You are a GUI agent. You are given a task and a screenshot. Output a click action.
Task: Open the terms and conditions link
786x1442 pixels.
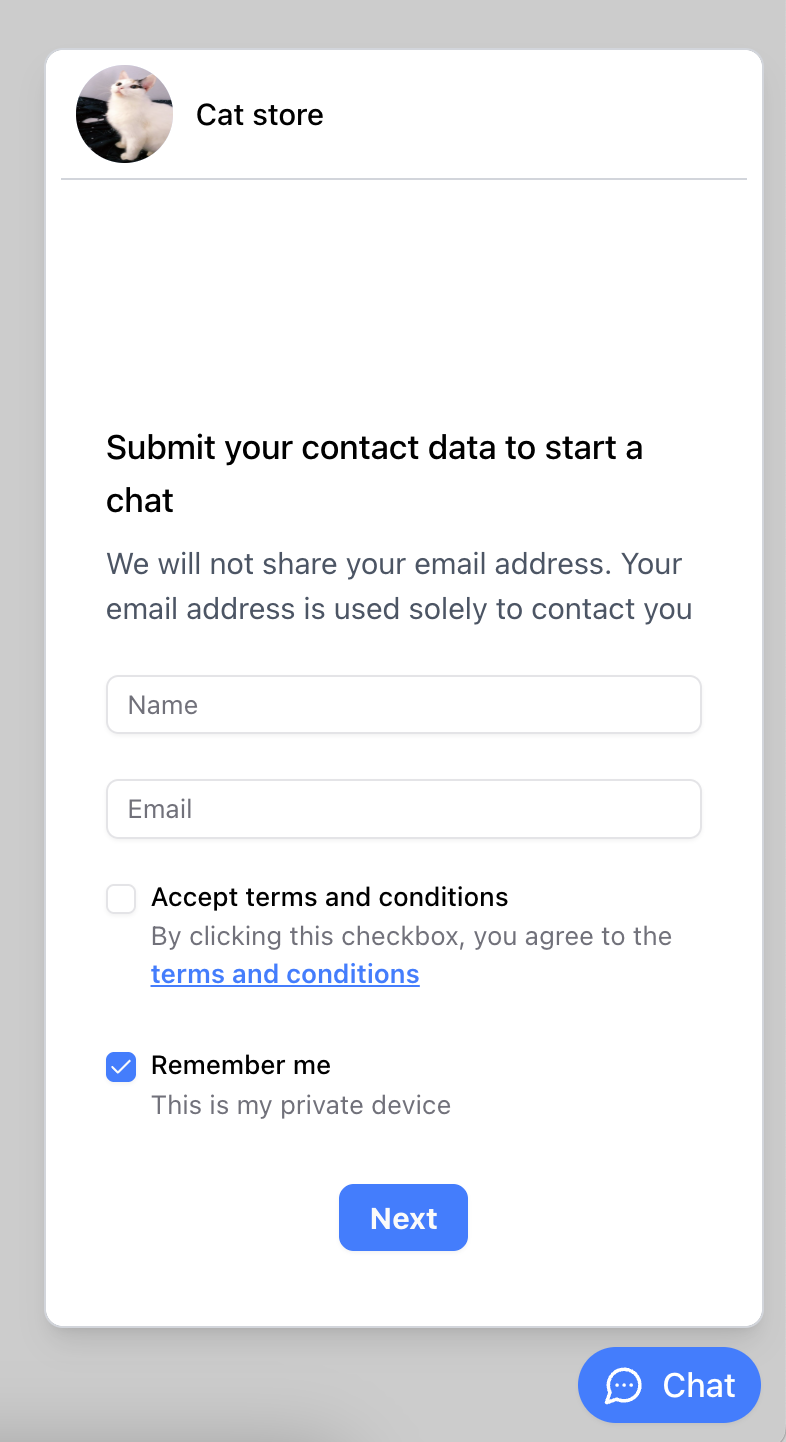pyautogui.click(x=285, y=974)
